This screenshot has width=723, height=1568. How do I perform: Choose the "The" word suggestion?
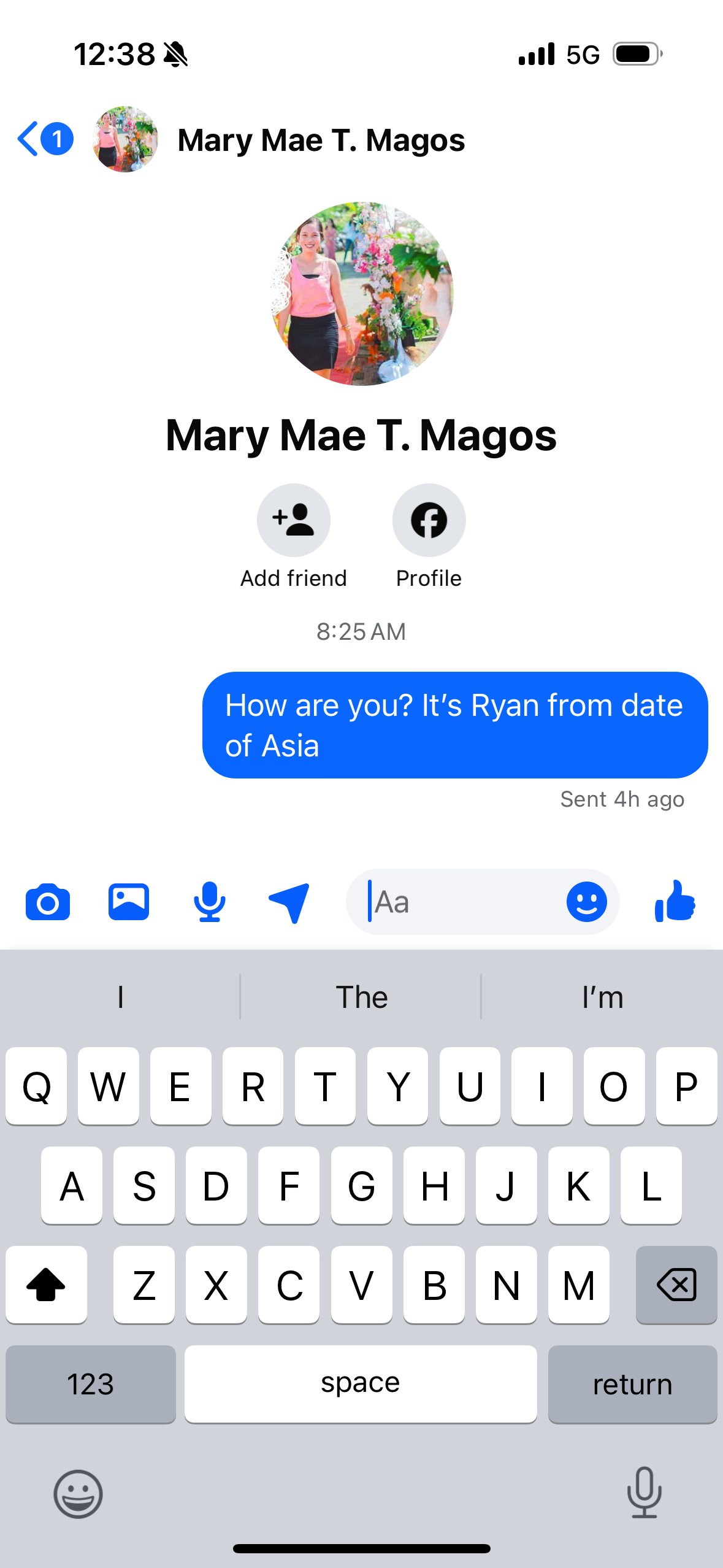point(361,997)
